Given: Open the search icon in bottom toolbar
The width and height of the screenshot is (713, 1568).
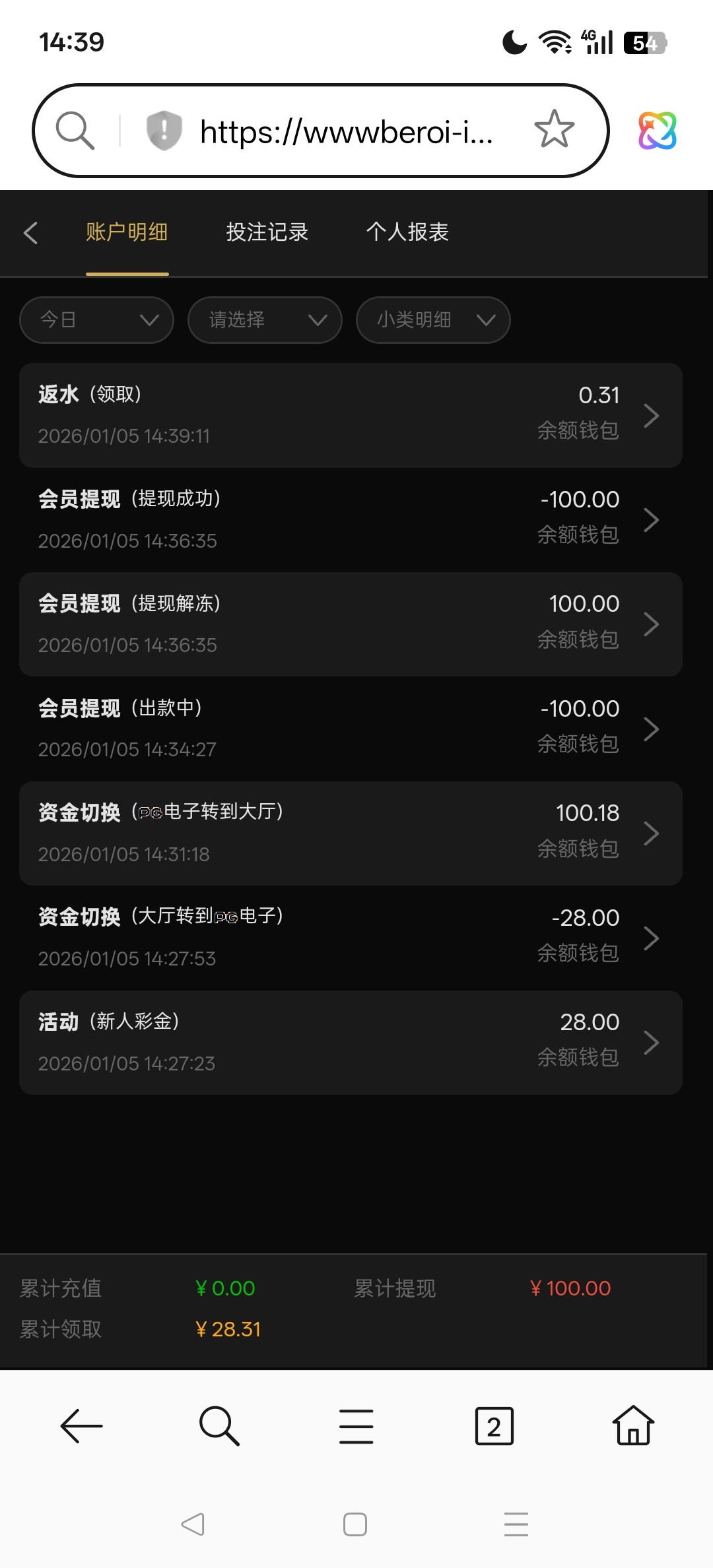Looking at the screenshot, I should pyautogui.click(x=219, y=1425).
